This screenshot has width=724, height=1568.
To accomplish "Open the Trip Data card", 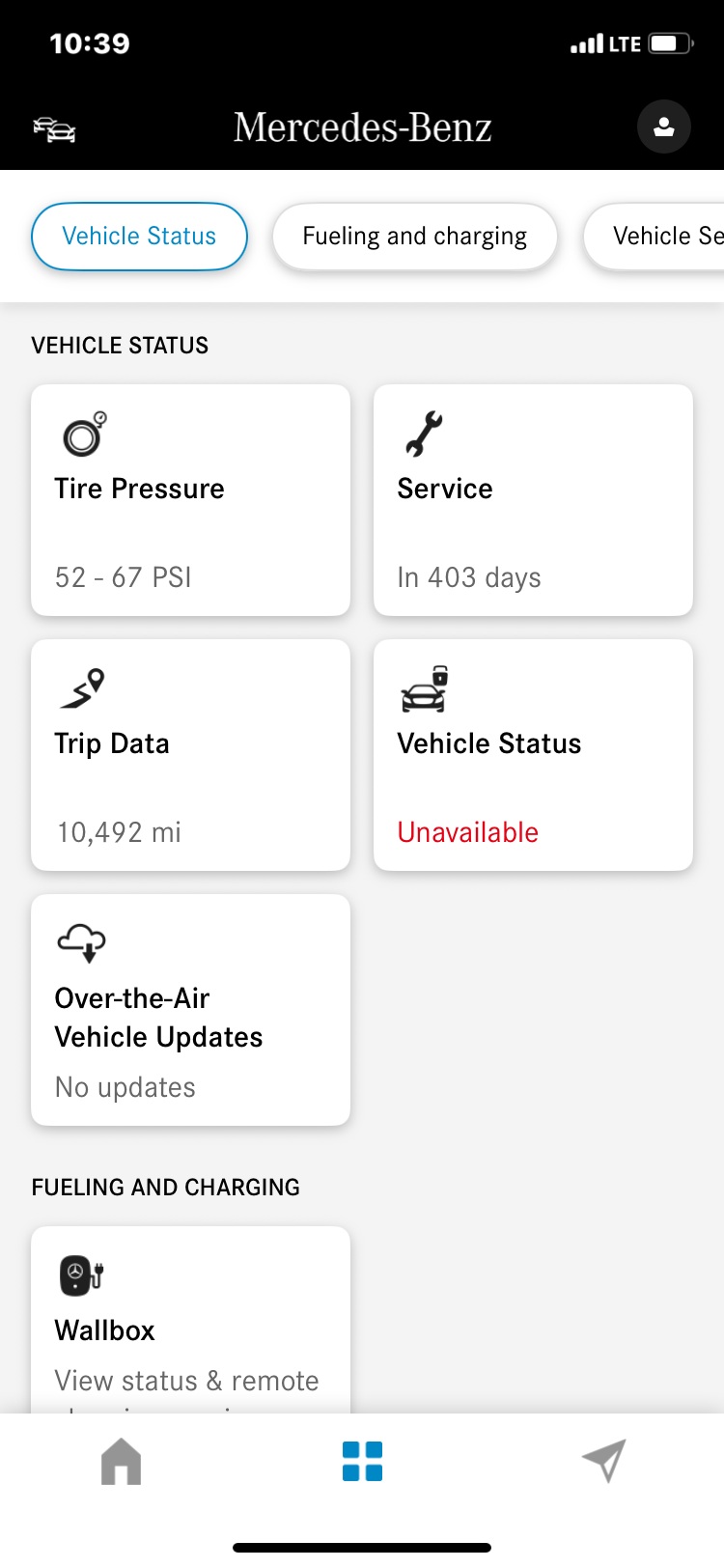I will [190, 755].
